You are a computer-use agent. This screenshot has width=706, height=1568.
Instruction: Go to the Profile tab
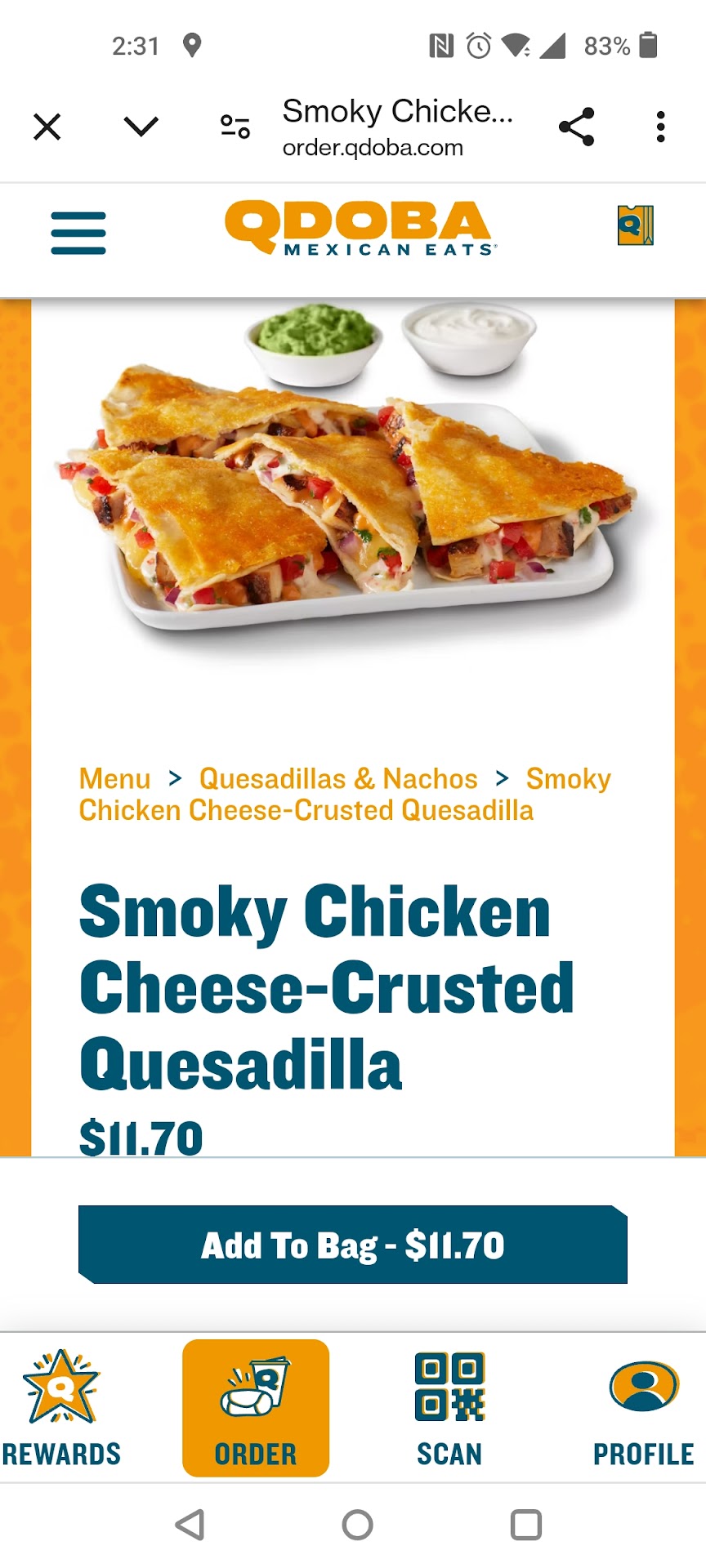coord(644,1409)
